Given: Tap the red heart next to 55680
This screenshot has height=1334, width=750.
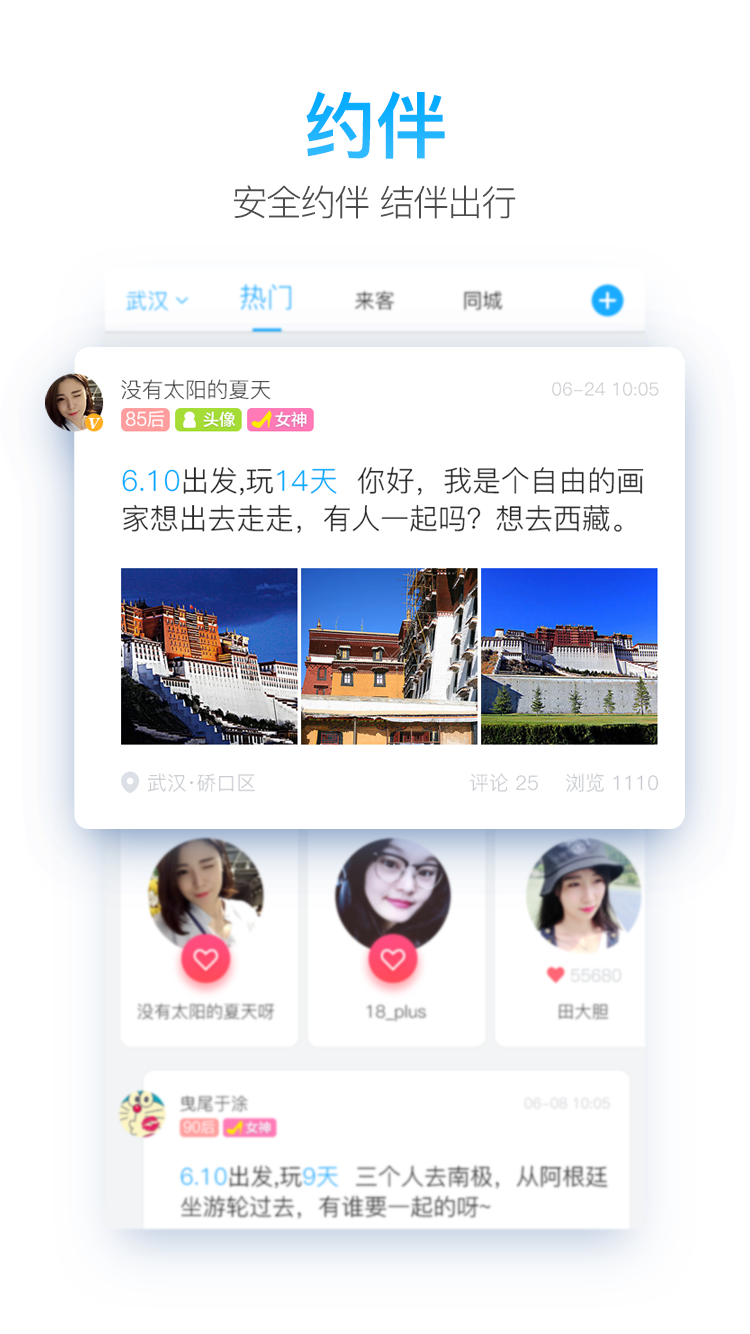Looking at the screenshot, I should [554, 975].
